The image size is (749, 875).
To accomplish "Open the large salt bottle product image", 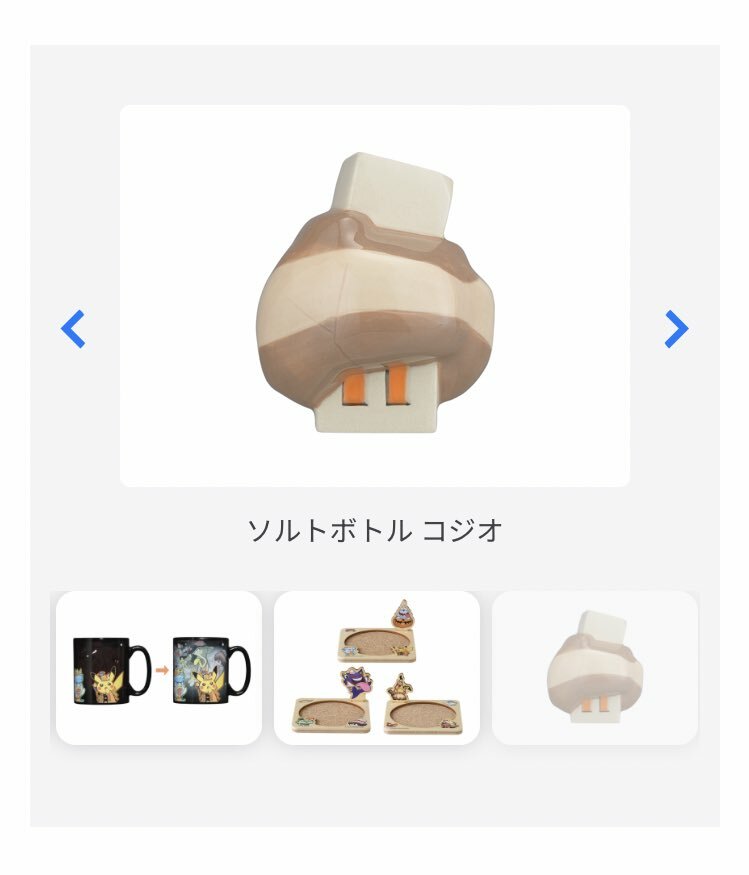I will pyautogui.click(x=375, y=296).
